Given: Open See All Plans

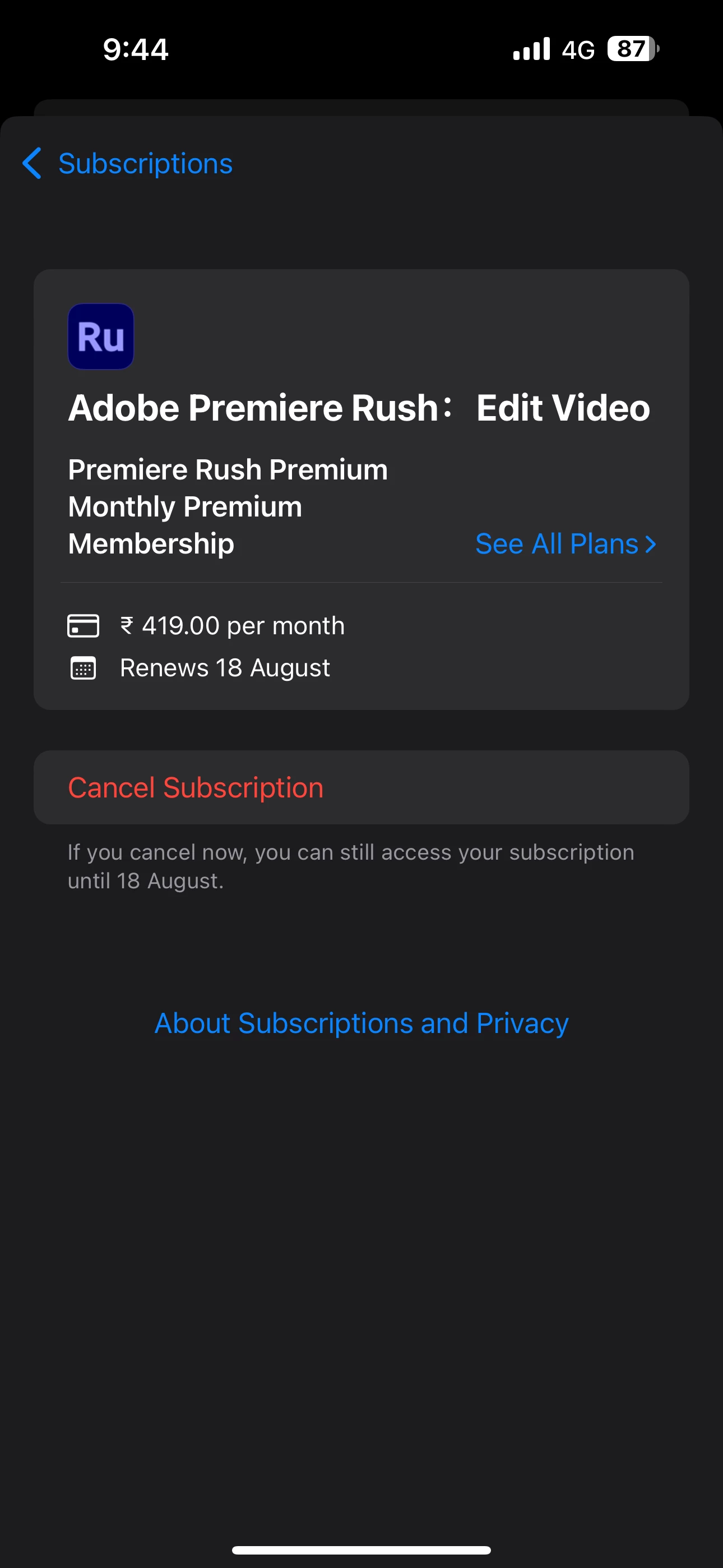Looking at the screenshot, I should 566,543.
